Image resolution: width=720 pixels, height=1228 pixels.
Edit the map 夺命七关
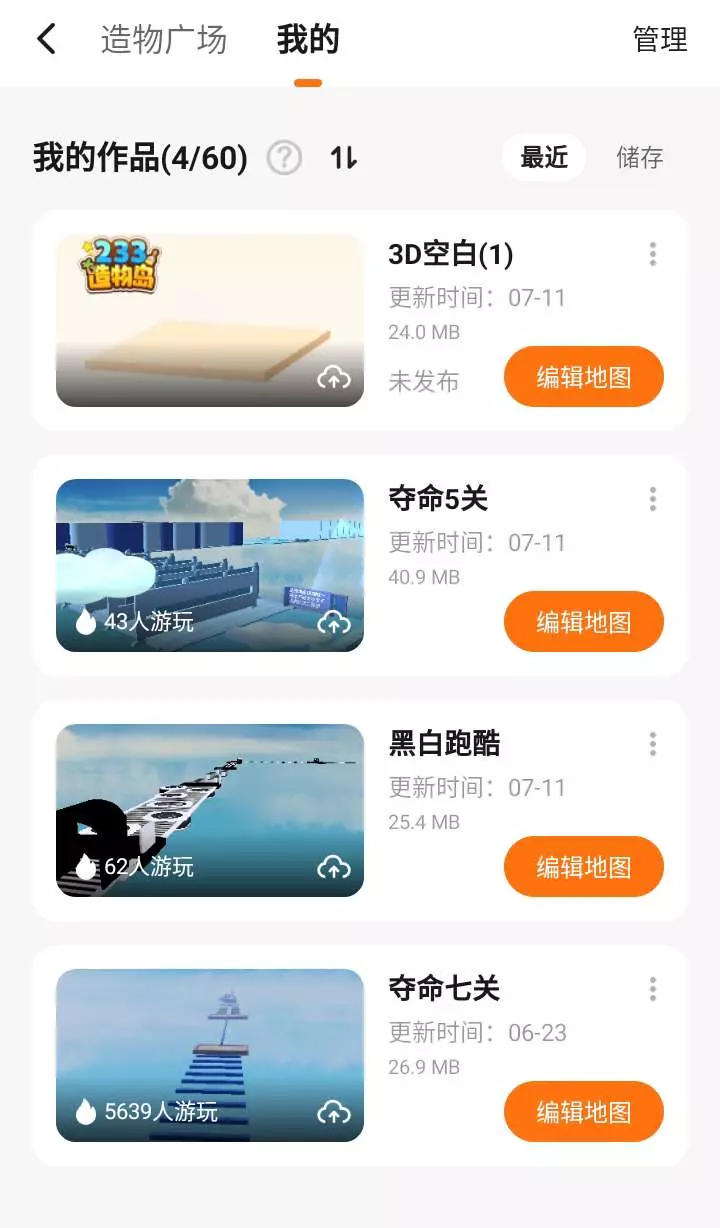click(584, 1112)
